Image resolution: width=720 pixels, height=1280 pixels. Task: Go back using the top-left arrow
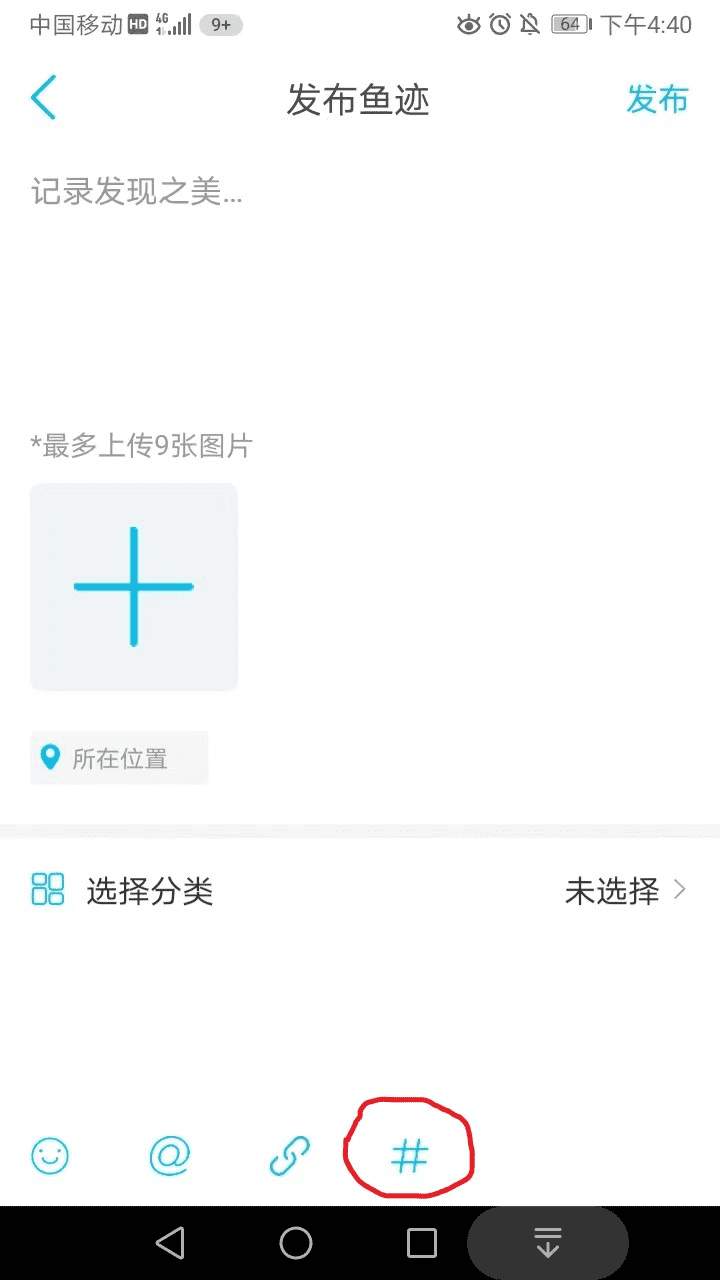coord(43,98)
